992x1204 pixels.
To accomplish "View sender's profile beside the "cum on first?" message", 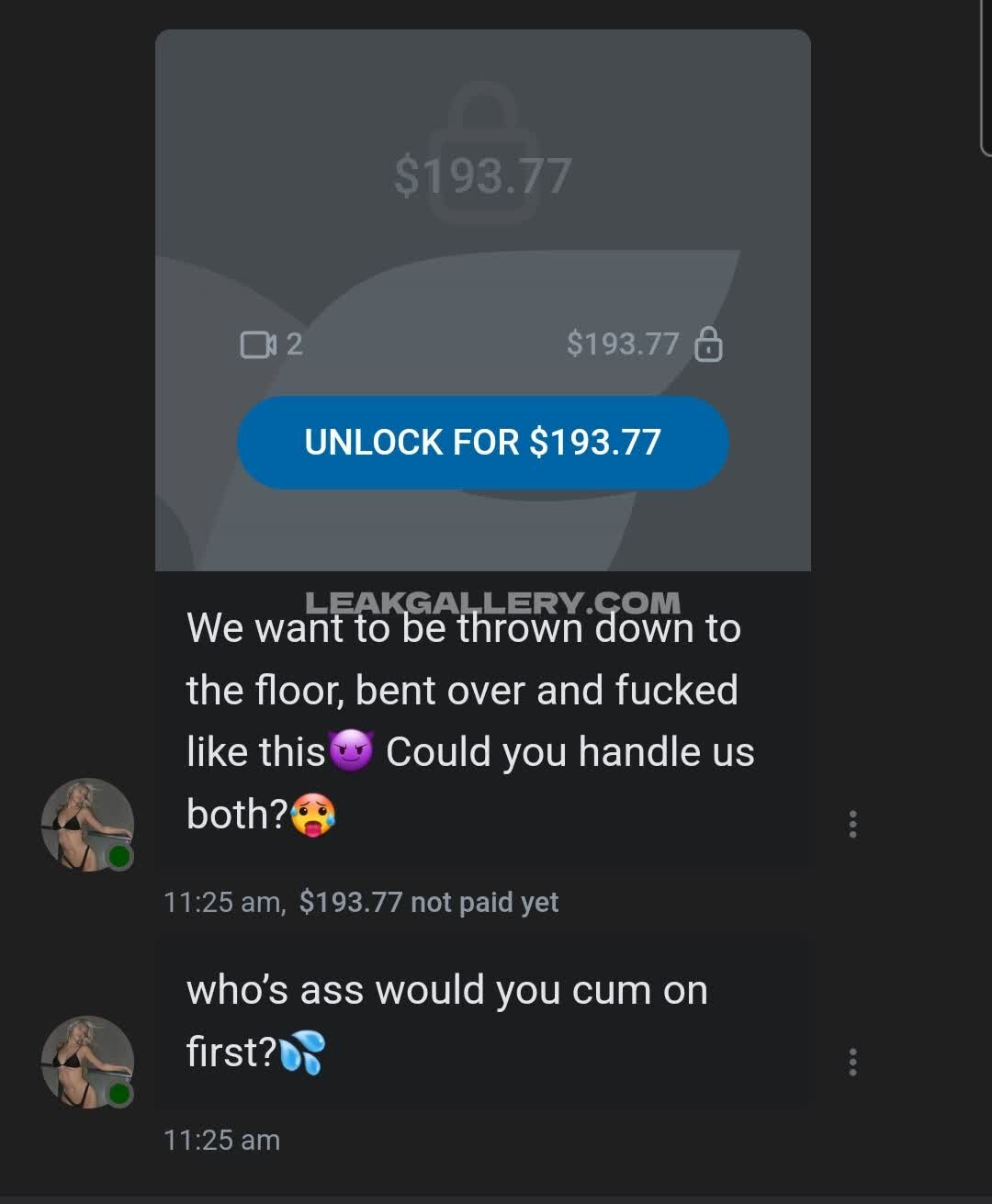I will tap(87, 1062).
